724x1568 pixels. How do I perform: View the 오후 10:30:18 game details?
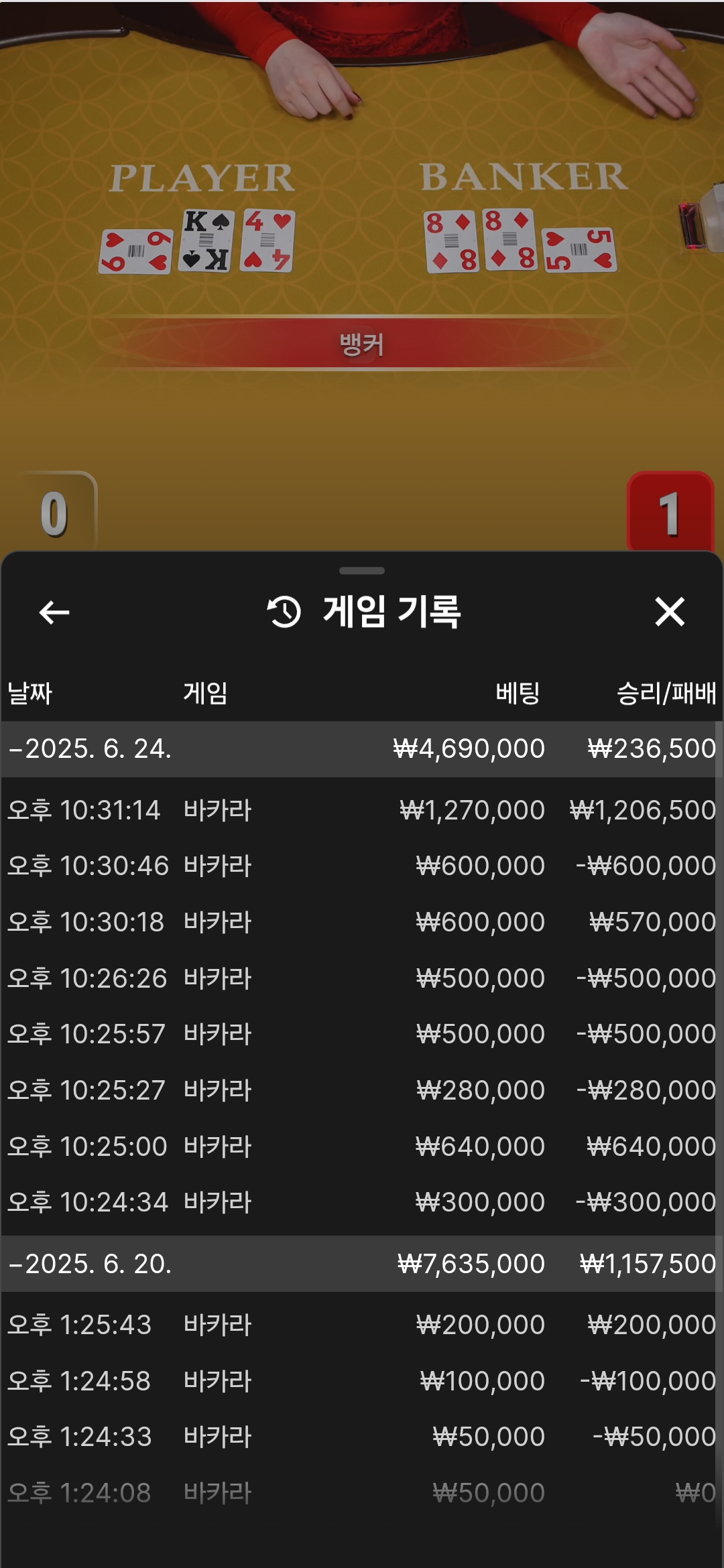(362, 922)
